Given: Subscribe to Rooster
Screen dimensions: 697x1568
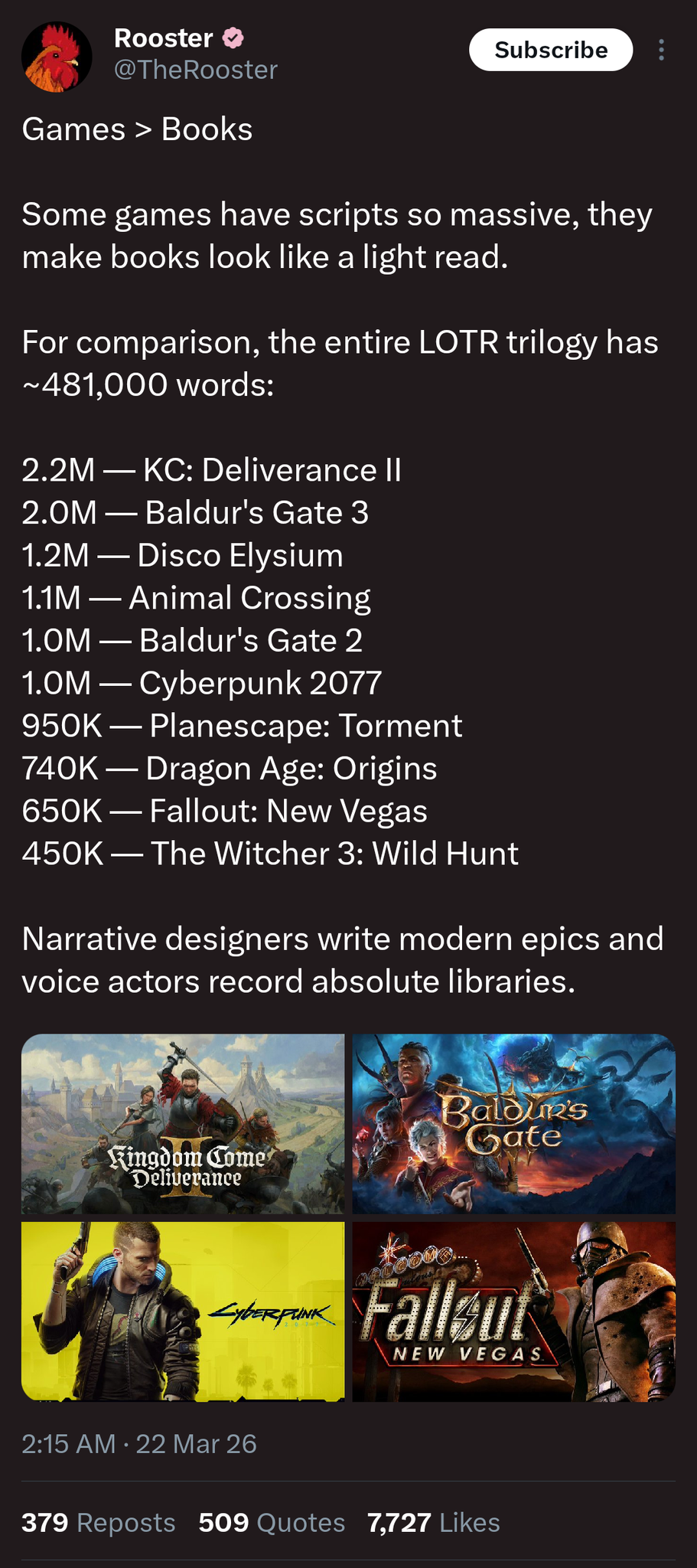Looking at the screenshot, I should [x=550, y=50].
